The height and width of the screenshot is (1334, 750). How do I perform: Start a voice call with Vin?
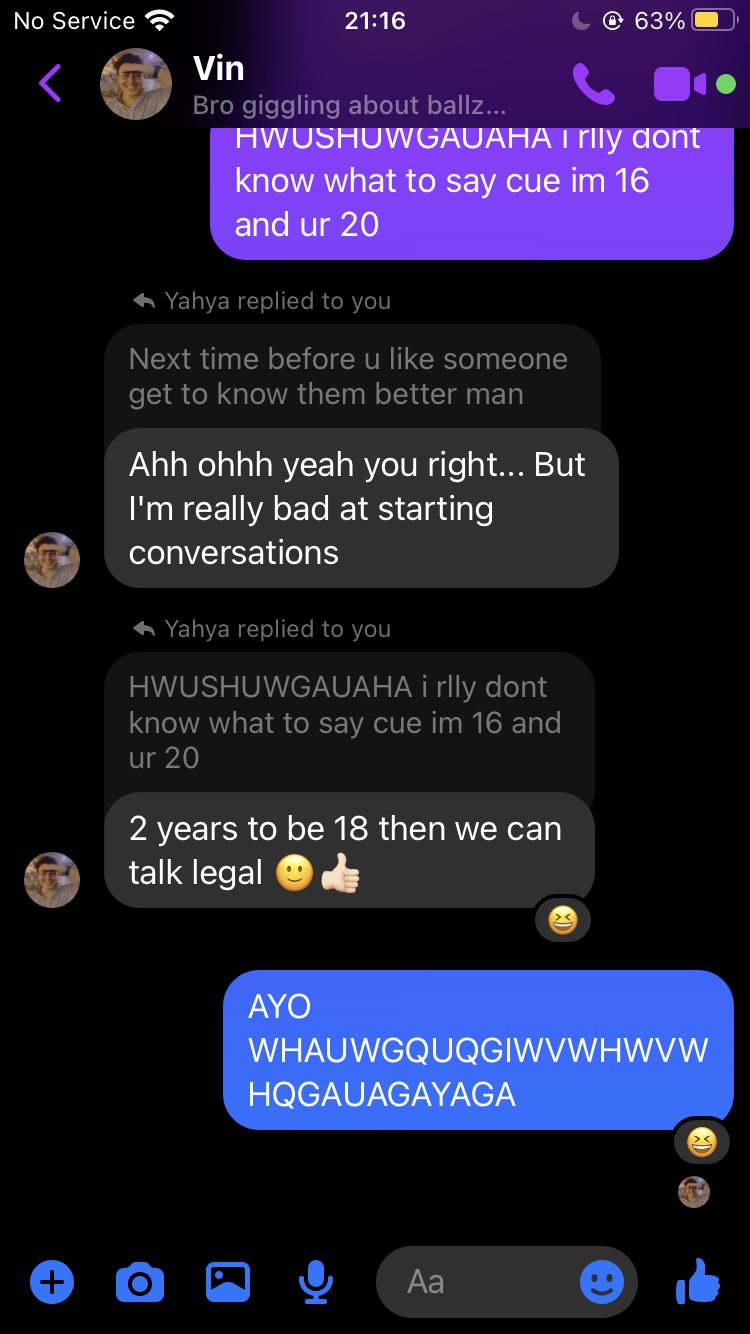click(x=594, y=84)
